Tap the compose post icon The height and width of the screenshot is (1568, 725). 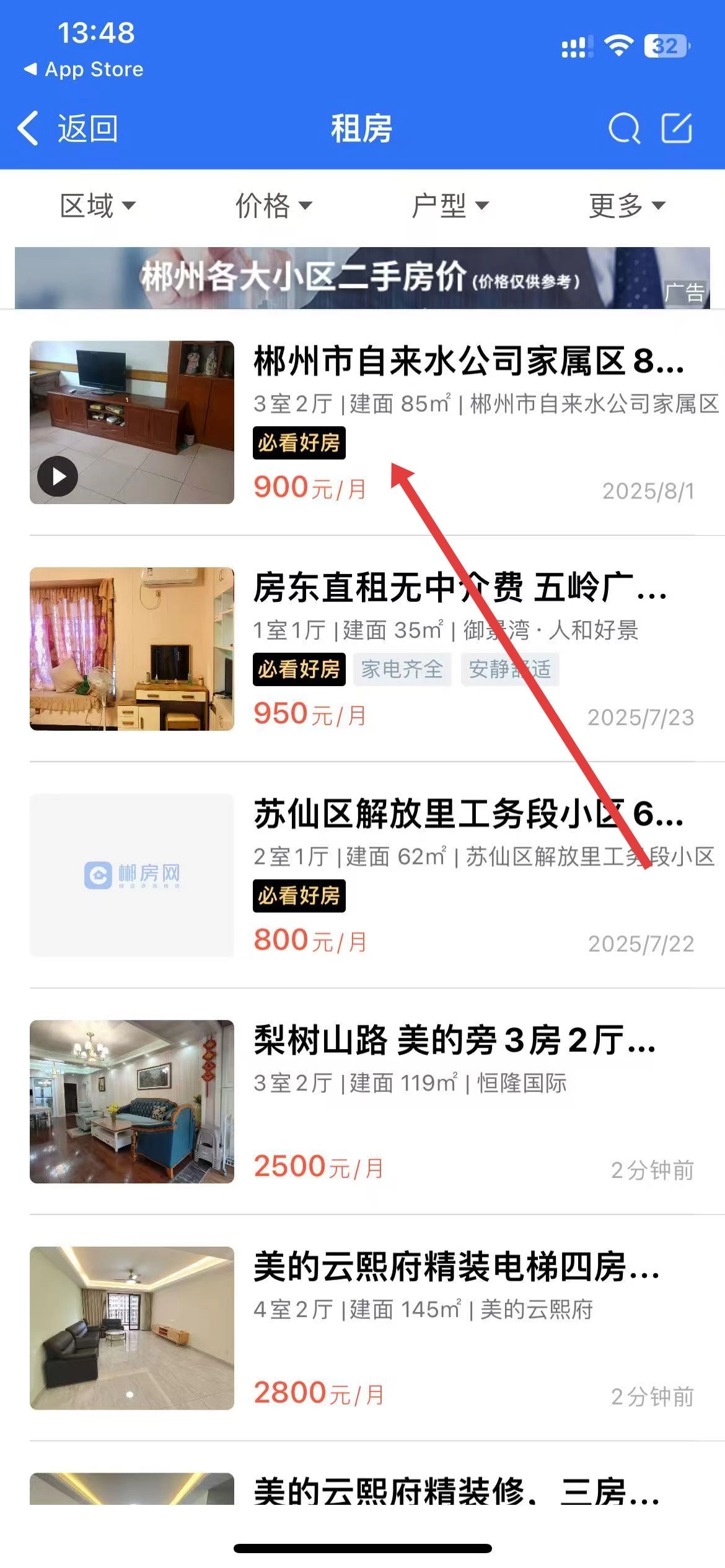tap(677, 129)
